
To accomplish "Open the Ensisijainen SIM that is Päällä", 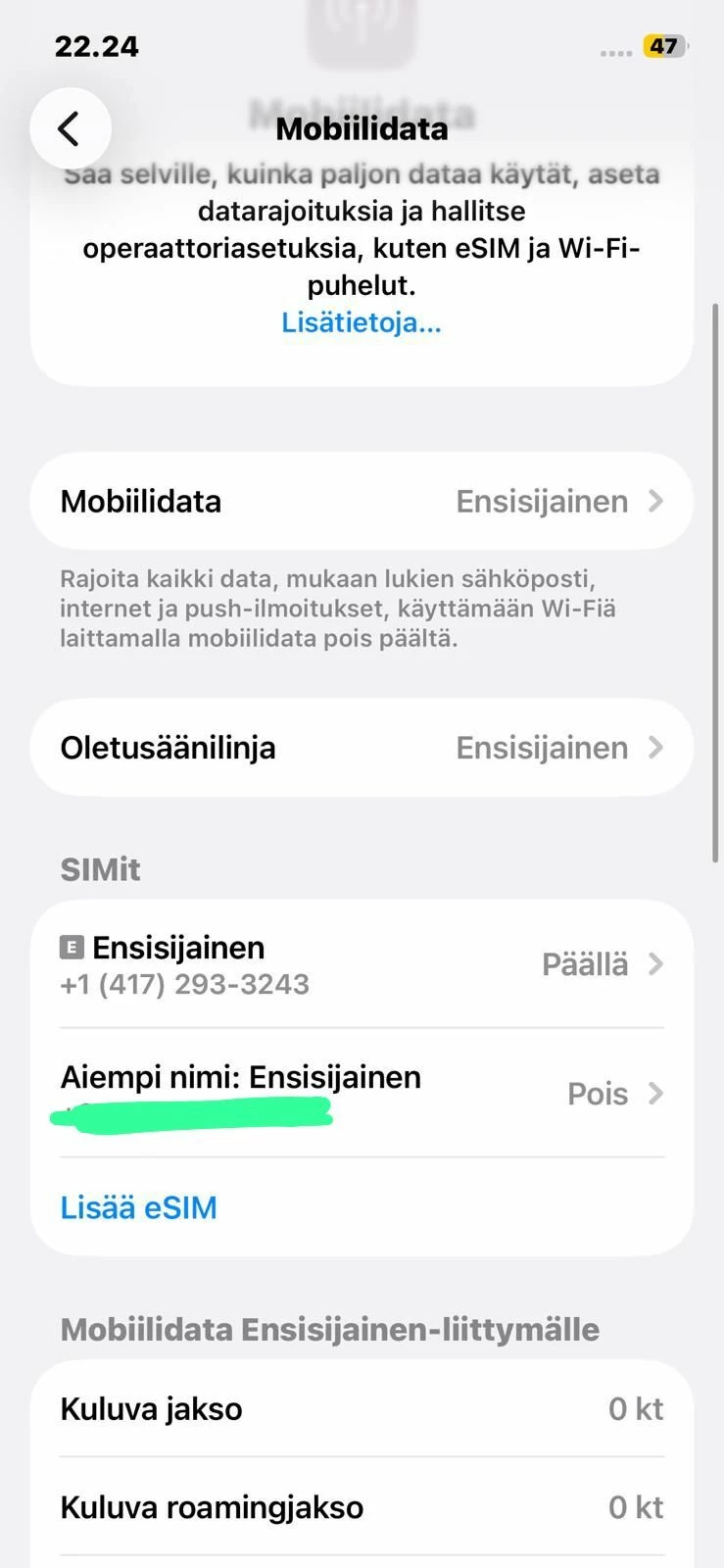I will [362, 964].
